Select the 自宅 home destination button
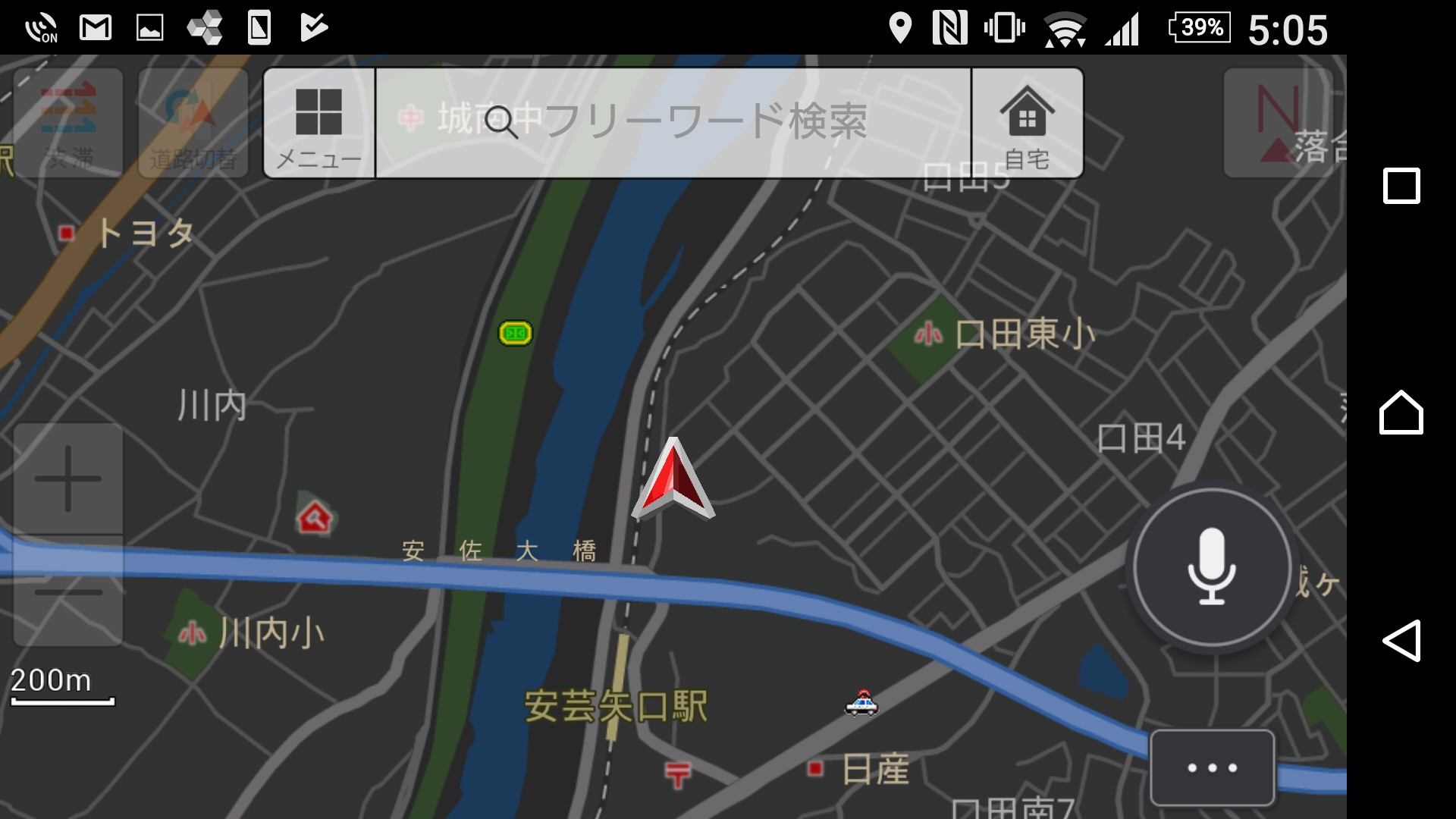This screenshot has width=1456, height=819. pyautogui.click(x=1027, y=124)
